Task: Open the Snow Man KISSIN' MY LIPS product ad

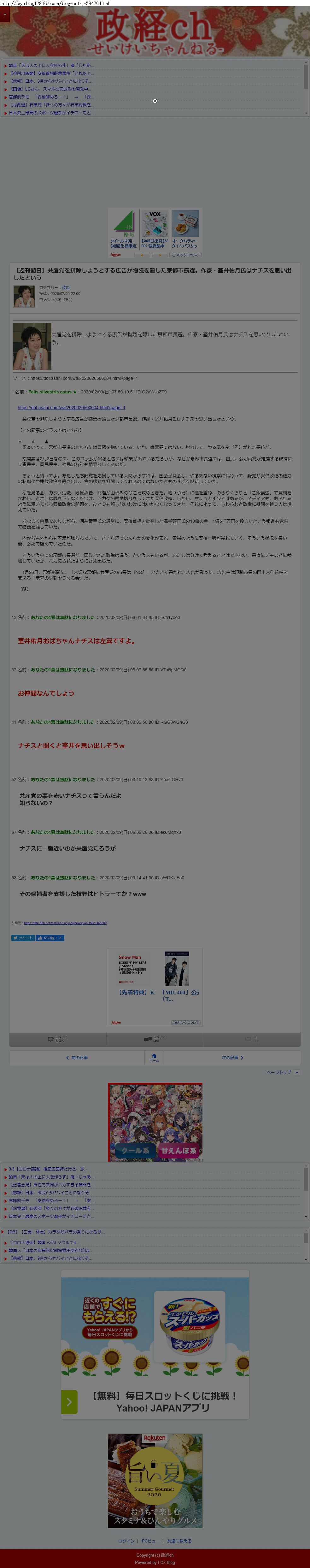Action: (133, 974)
